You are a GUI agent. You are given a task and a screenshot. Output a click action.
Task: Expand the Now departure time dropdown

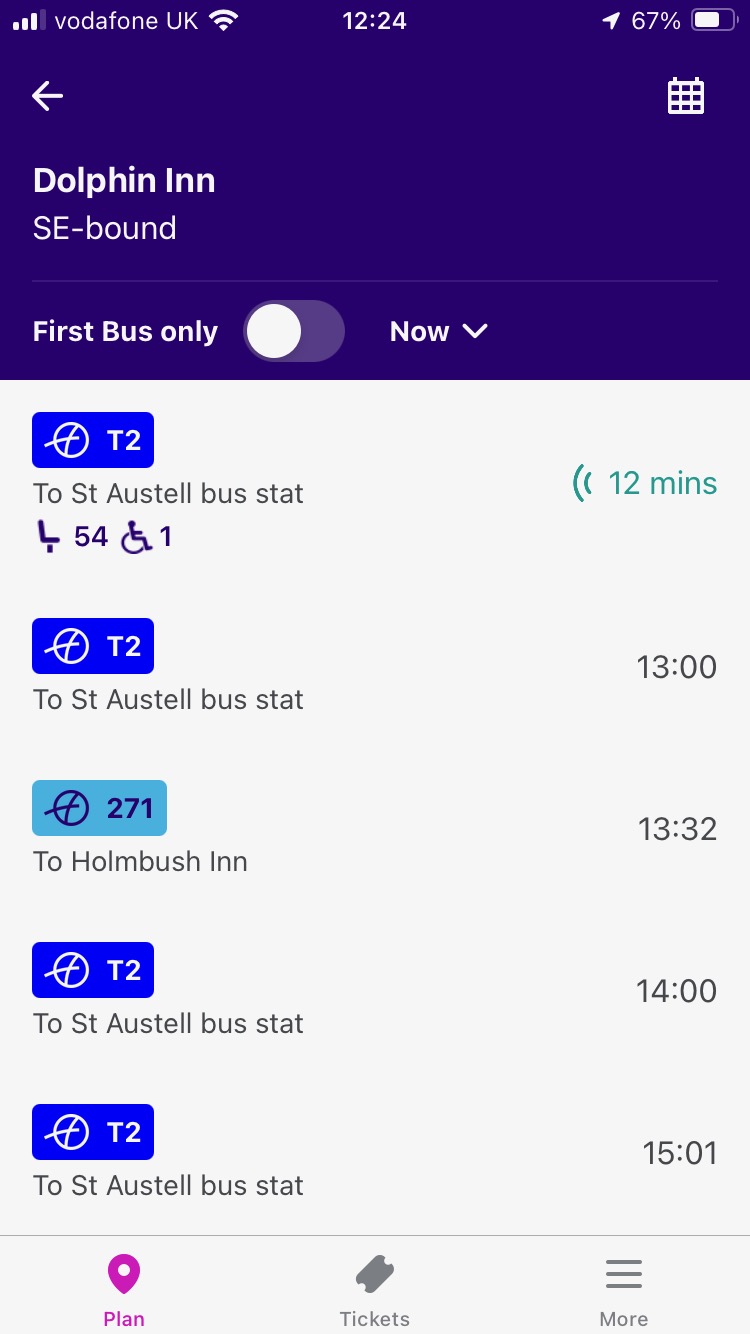(438, 331)
